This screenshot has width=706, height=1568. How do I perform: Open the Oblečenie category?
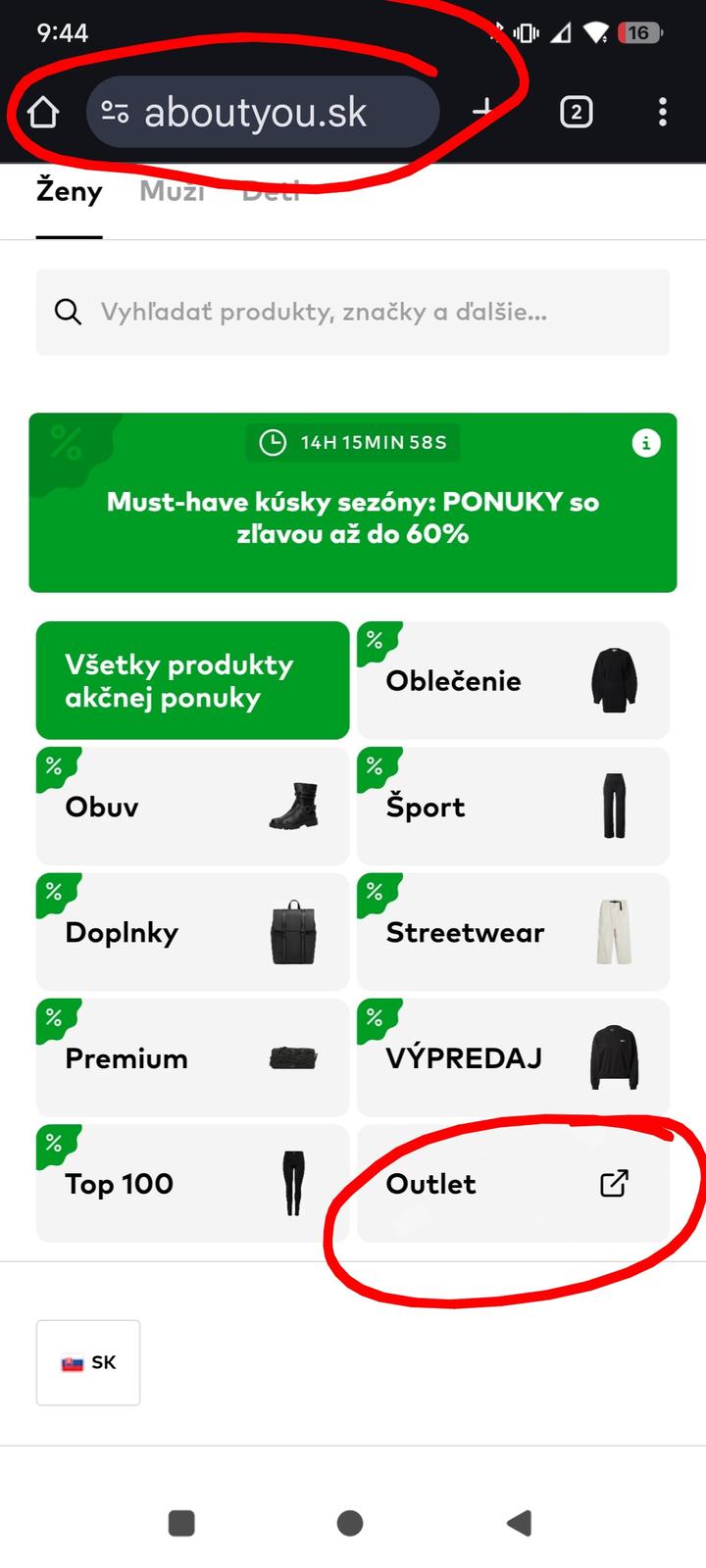[513, 680]
